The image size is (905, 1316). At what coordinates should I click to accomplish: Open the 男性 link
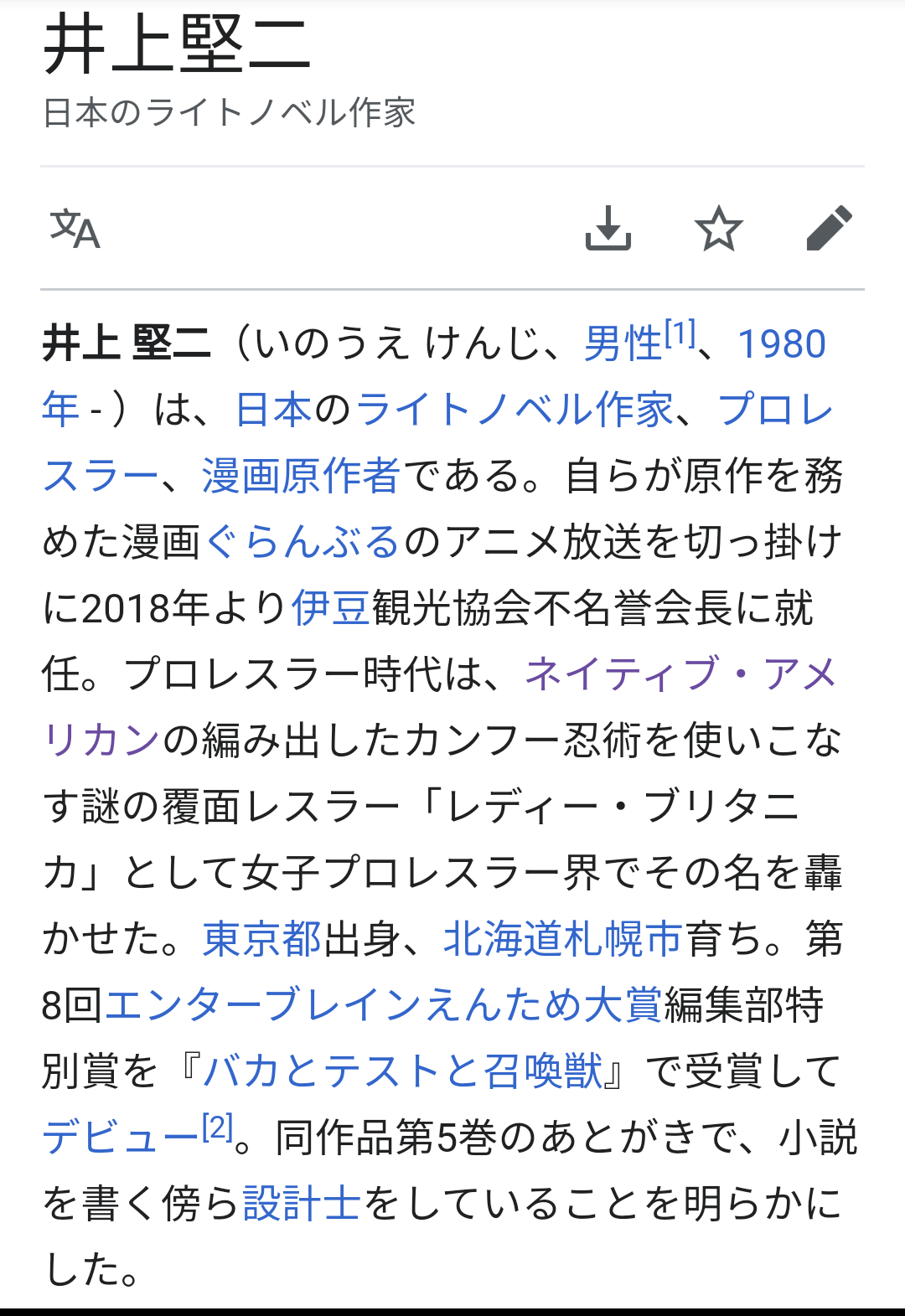[x=623, y=343]
